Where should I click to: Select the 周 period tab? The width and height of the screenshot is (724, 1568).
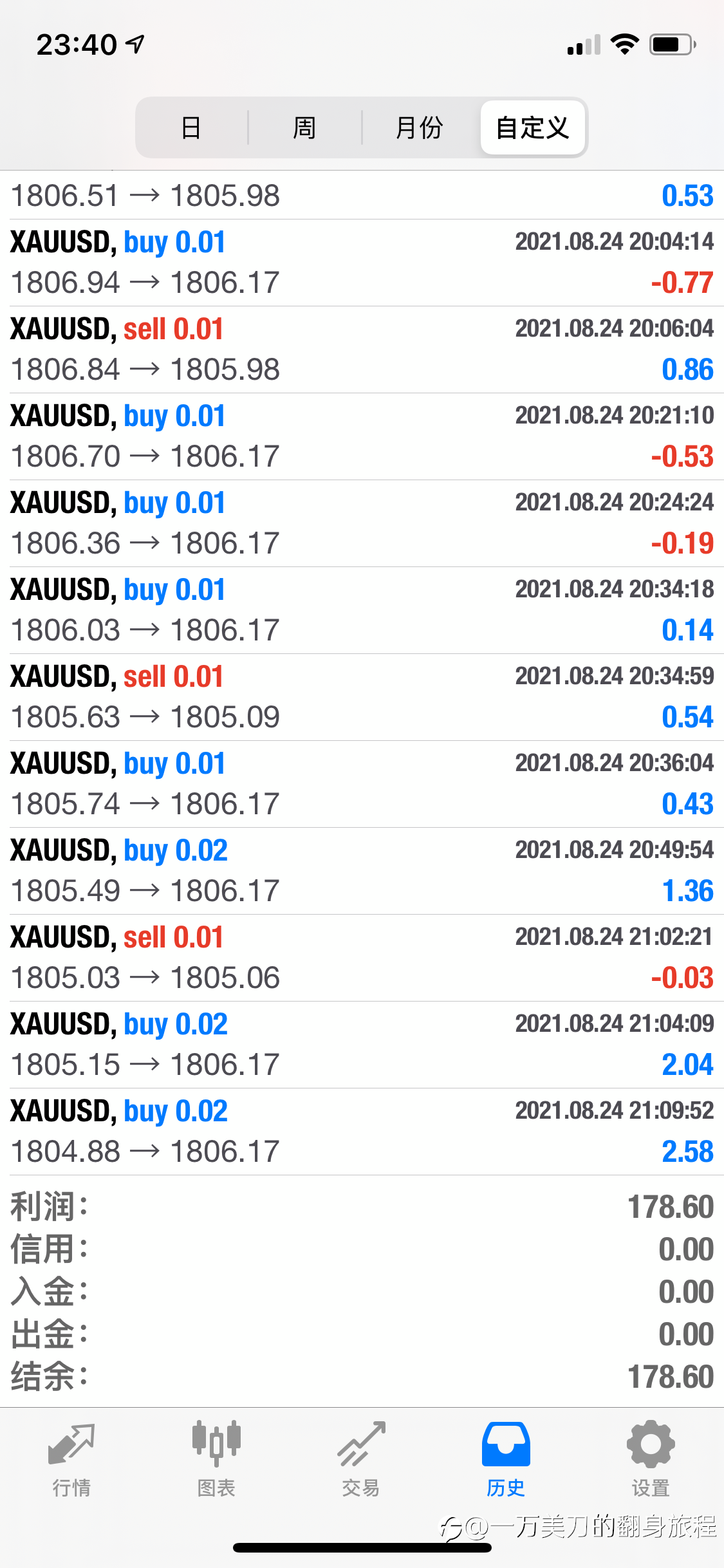tap(304, 127)
